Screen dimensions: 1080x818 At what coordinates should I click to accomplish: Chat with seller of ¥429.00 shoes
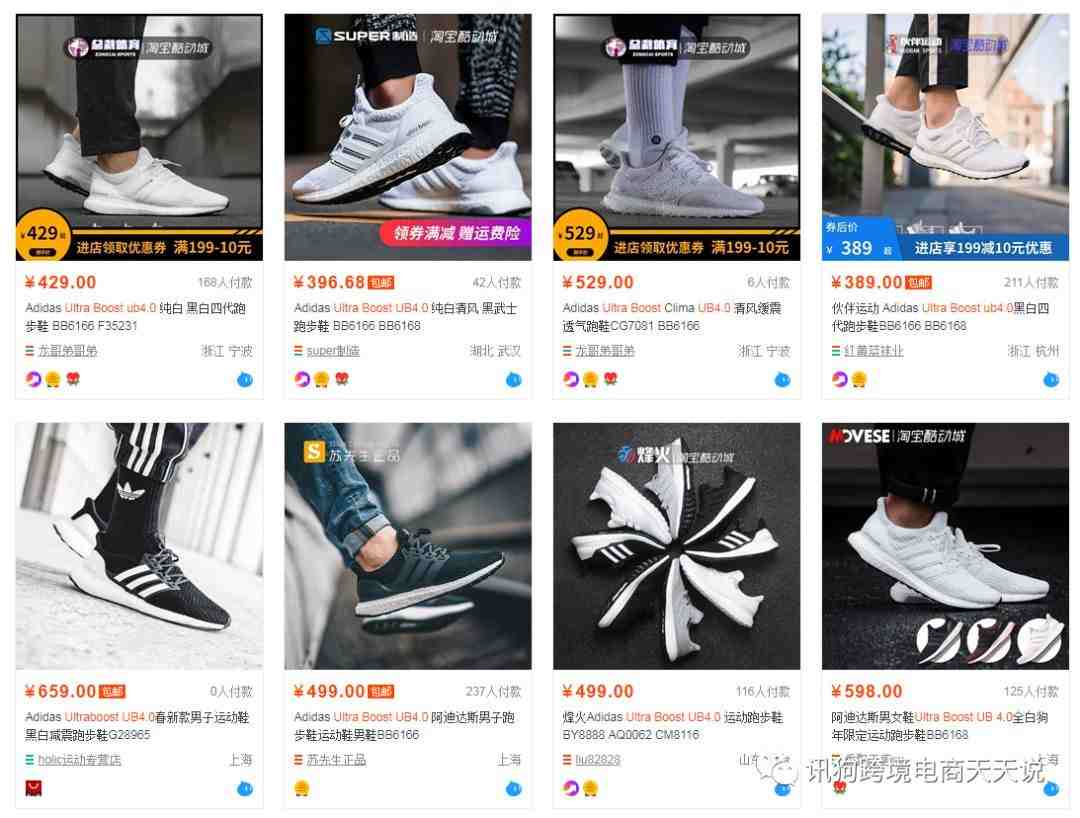click(x=245, y=380)
